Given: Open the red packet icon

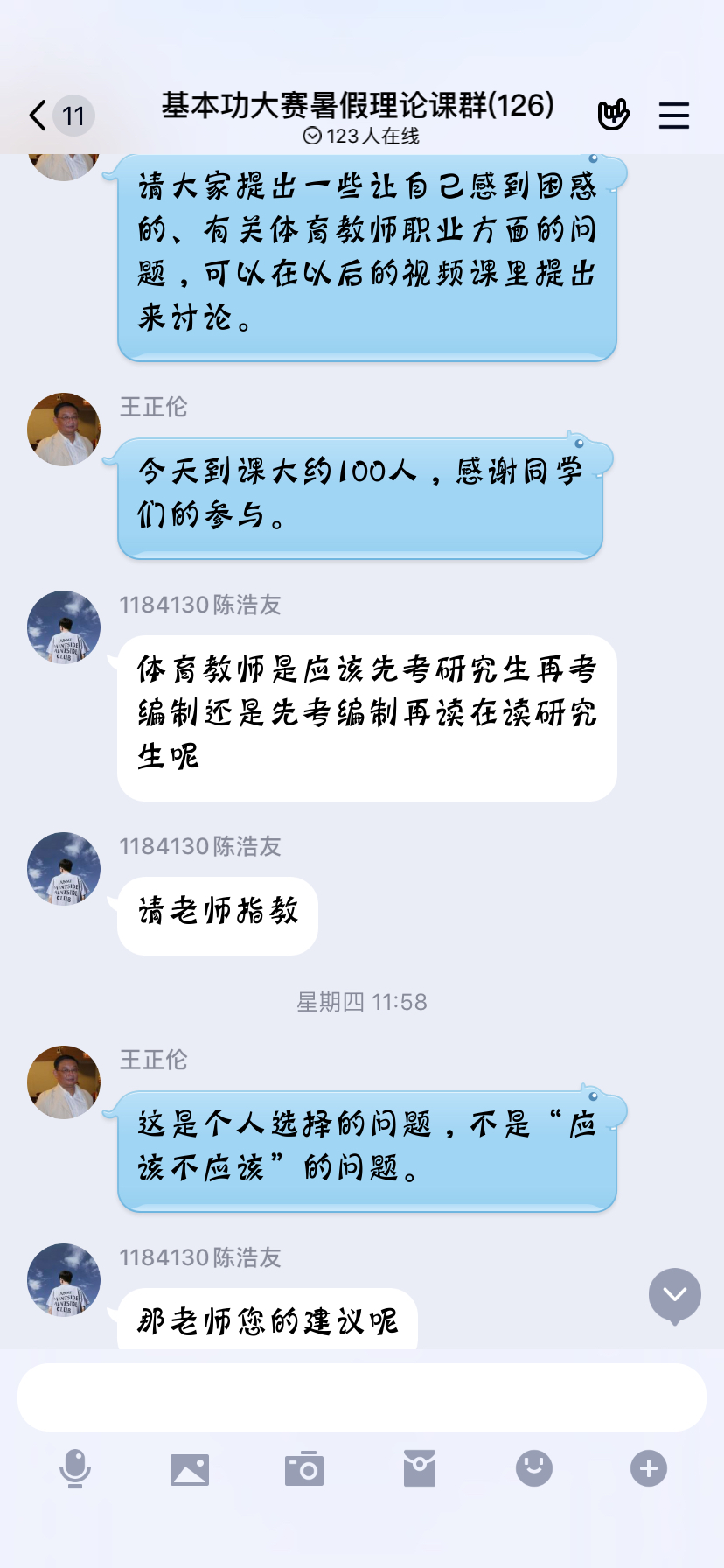Looking at the screenshot, I should pyautogui.click(x=420, y=1468).
